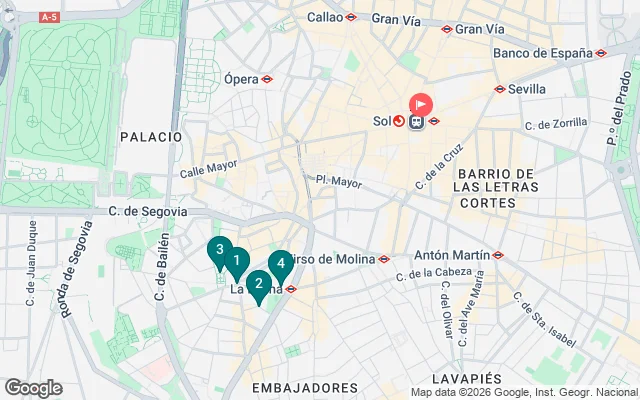The width and height of the screenshot is (640, 400).
Task: Select map pin number 3
Action: click(218, 250)
